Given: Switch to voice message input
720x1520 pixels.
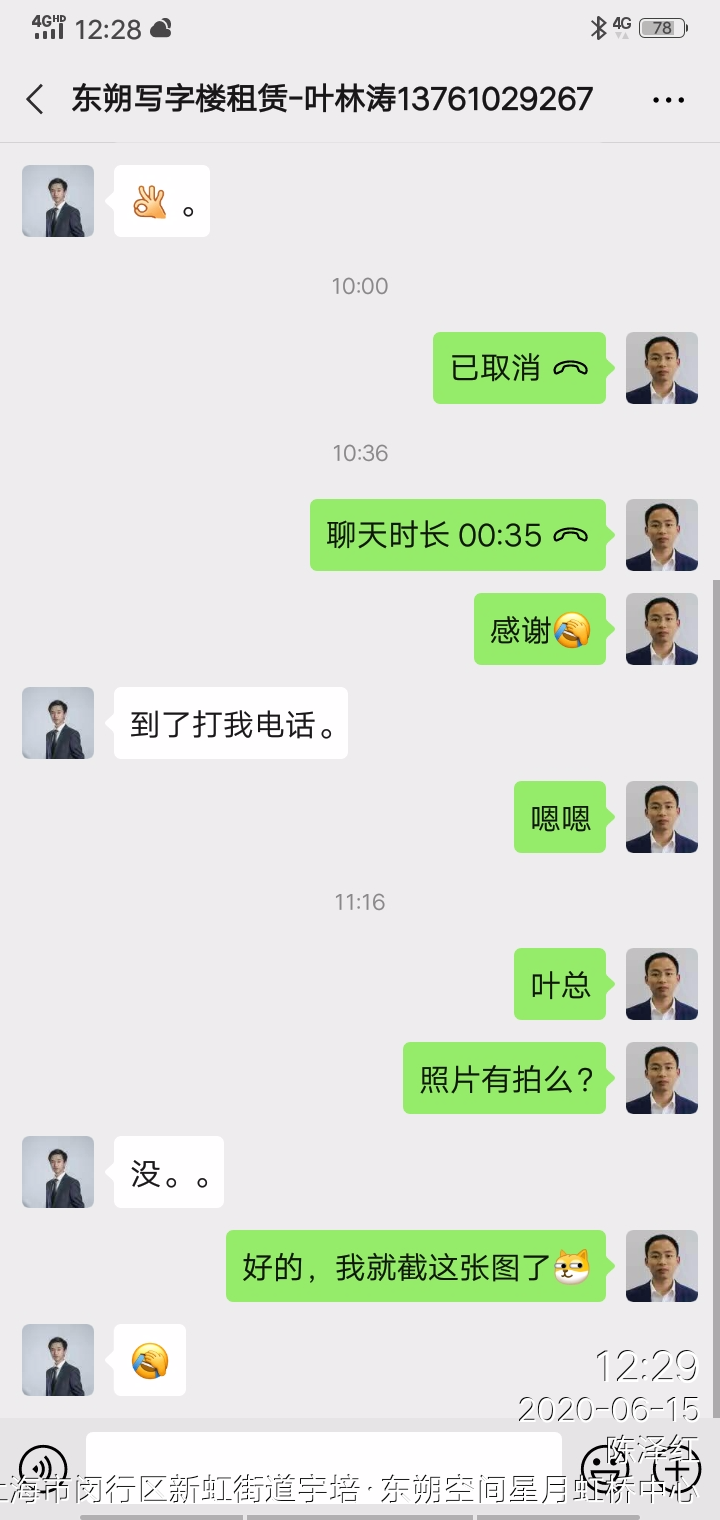Looking at the screenshot, I should pyautogui.click(x=43, y=1467).
